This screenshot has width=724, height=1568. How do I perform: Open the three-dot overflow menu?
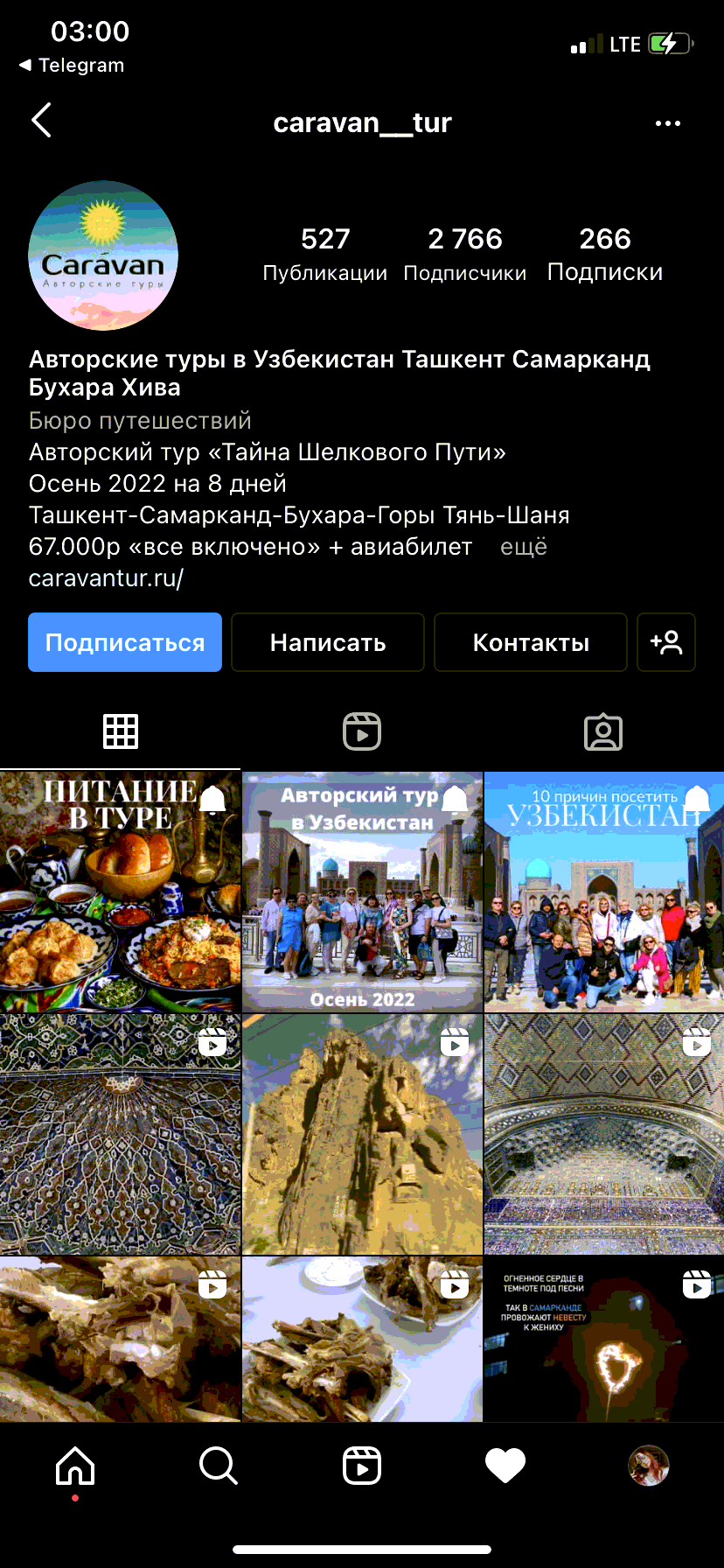667,123
